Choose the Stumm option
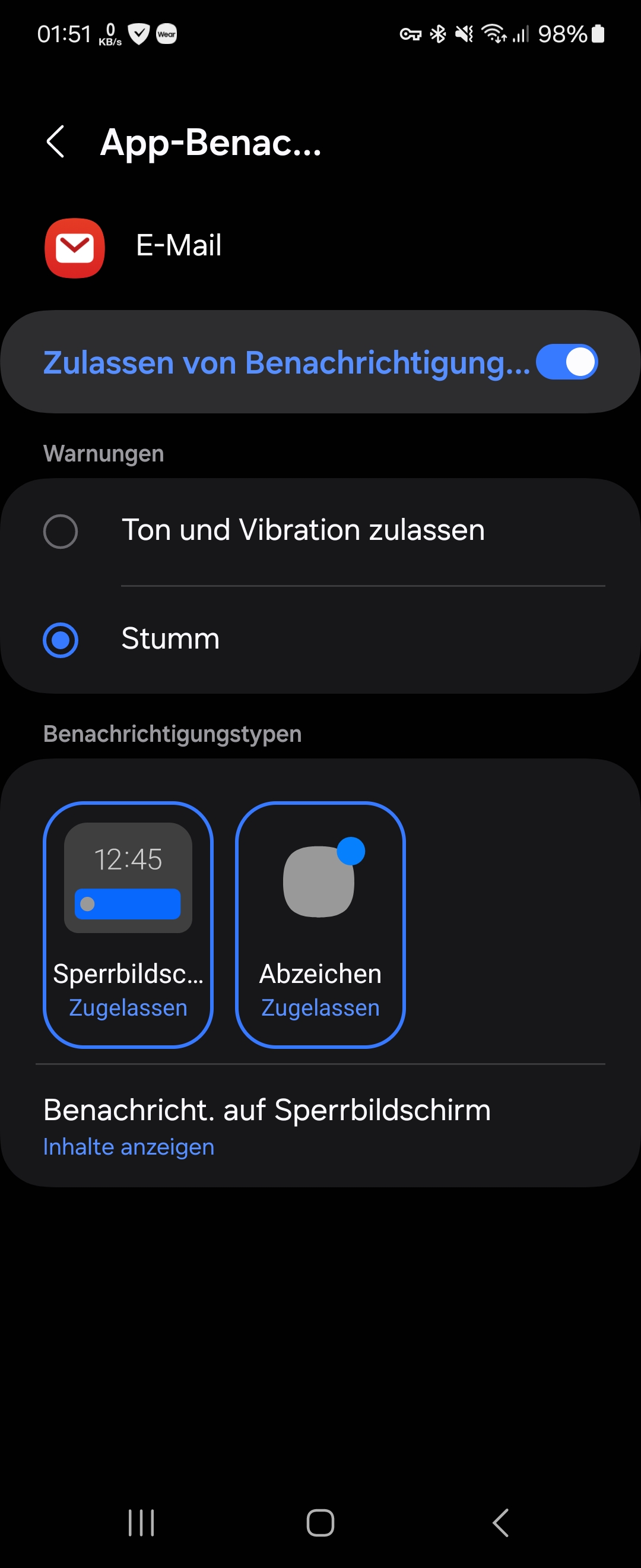The image size is (641, 1568). point(61,640)
